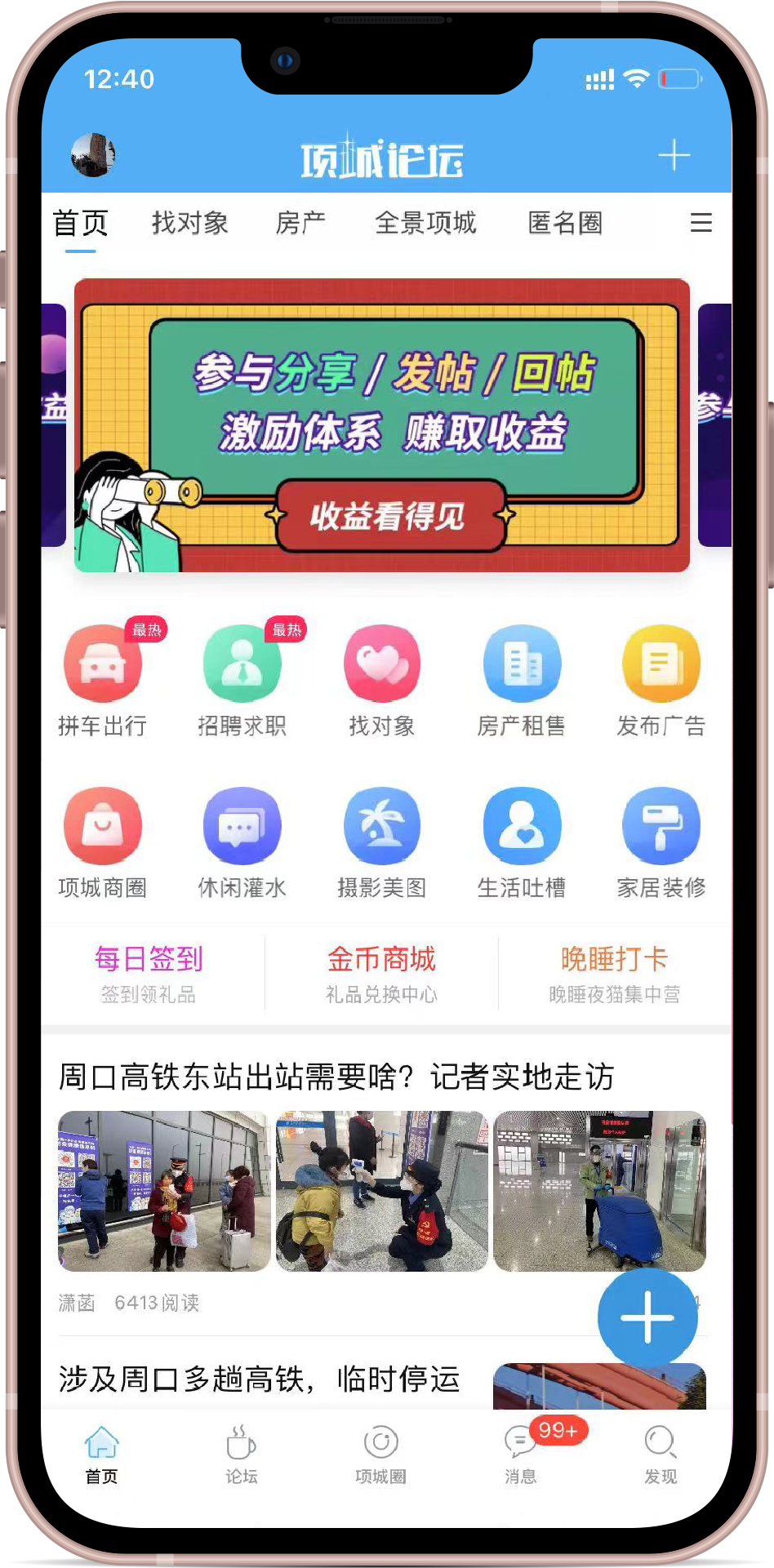Open 晚睡打卡 entry
The width and height of the screenshot is (774, 1568).
coord(614,973)
